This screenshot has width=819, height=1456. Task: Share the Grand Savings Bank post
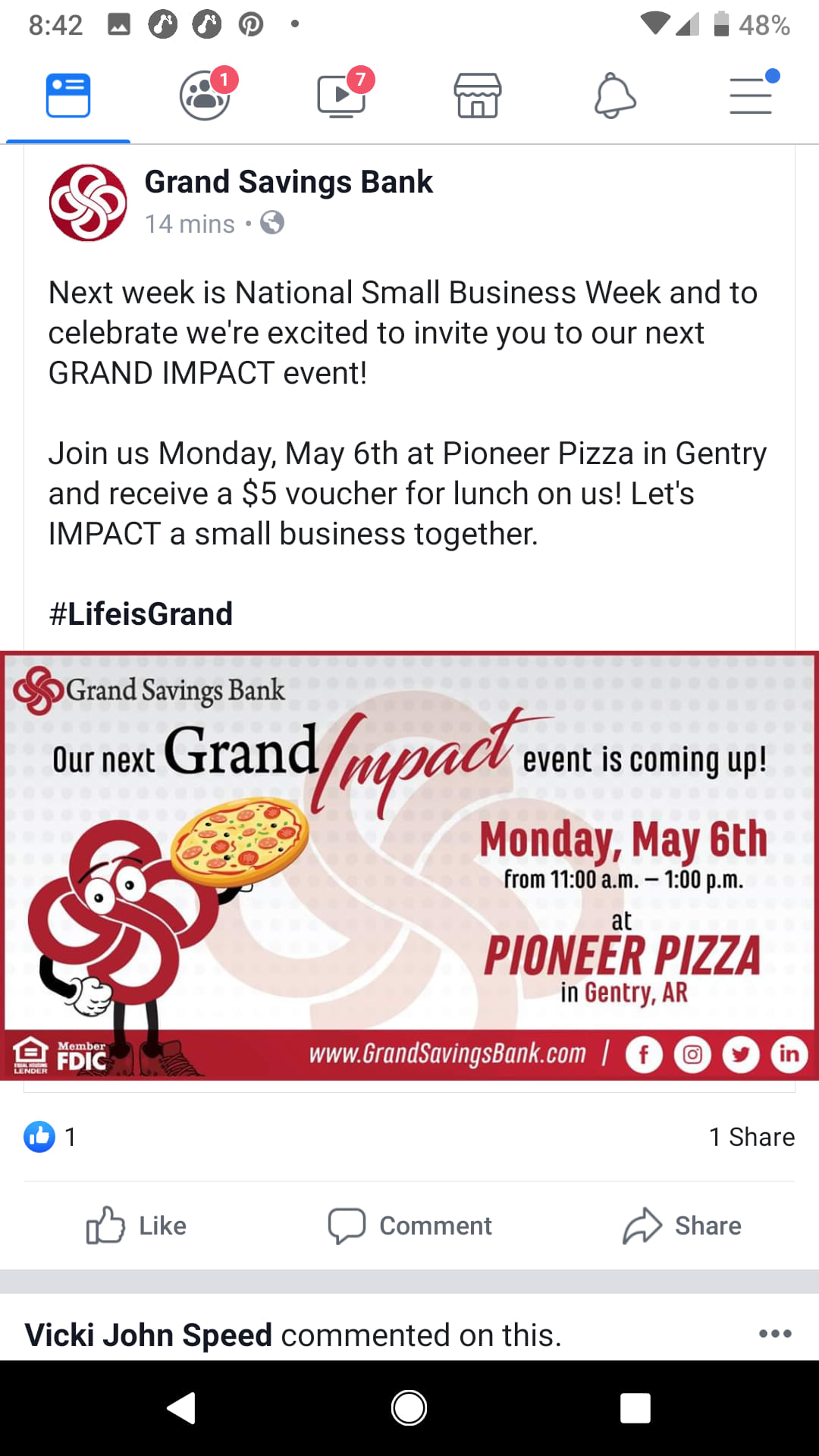(682, 1225)
